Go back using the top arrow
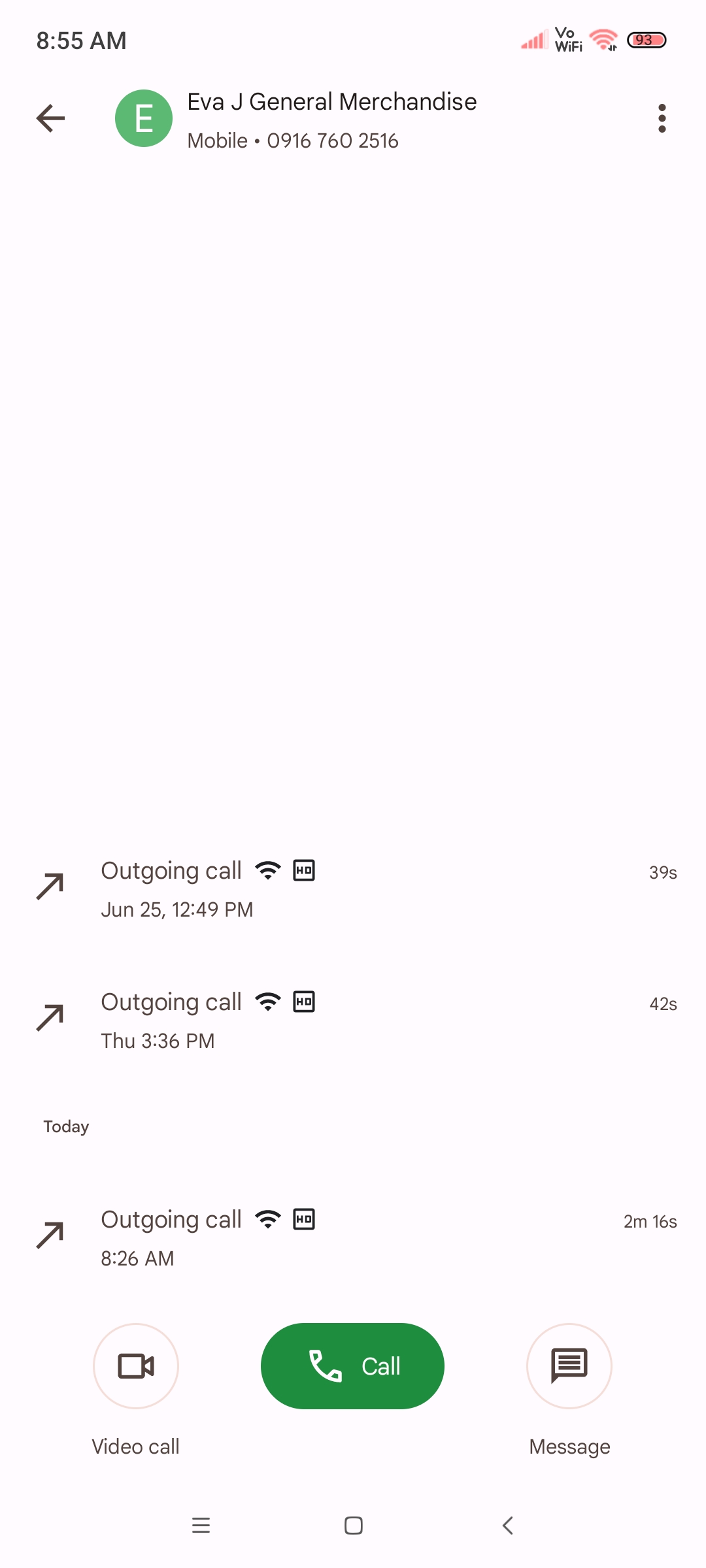The width and height of the screenshot is (706, 1568). coord(50,118)
